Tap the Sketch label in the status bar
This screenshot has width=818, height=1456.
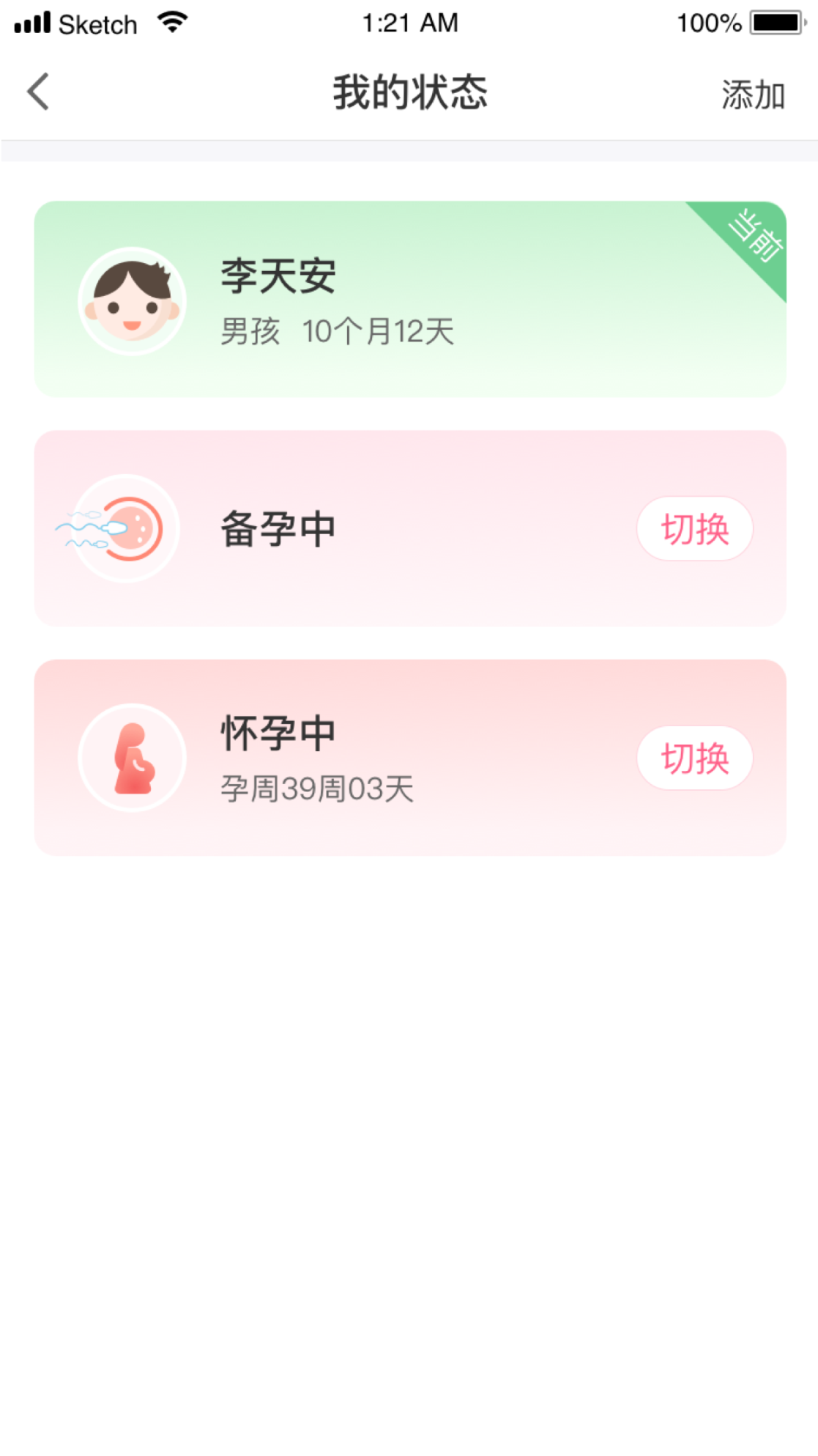pyautogui.click(x=99, y=23)
